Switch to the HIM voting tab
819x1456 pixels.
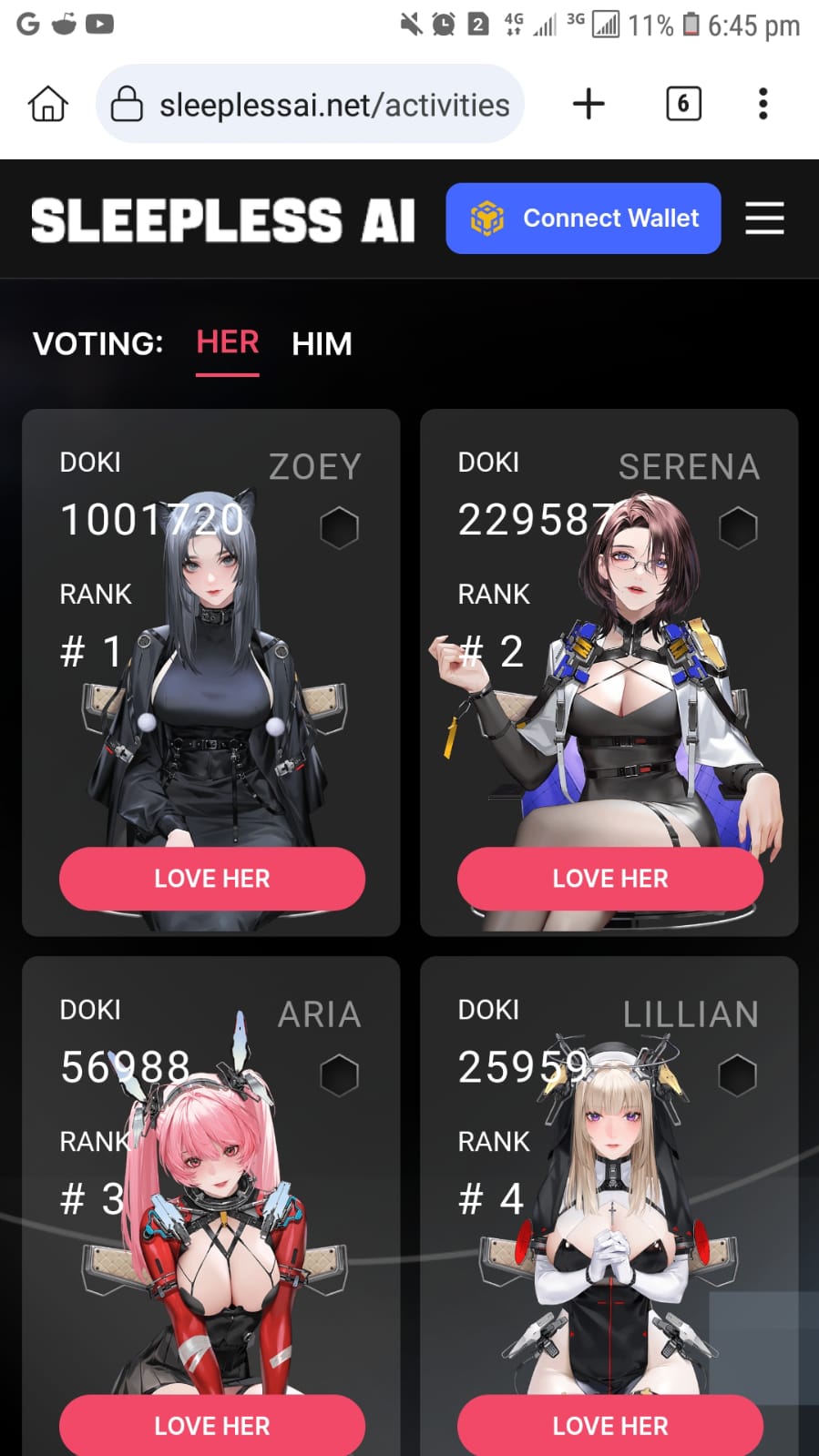[x=322, y=344]
